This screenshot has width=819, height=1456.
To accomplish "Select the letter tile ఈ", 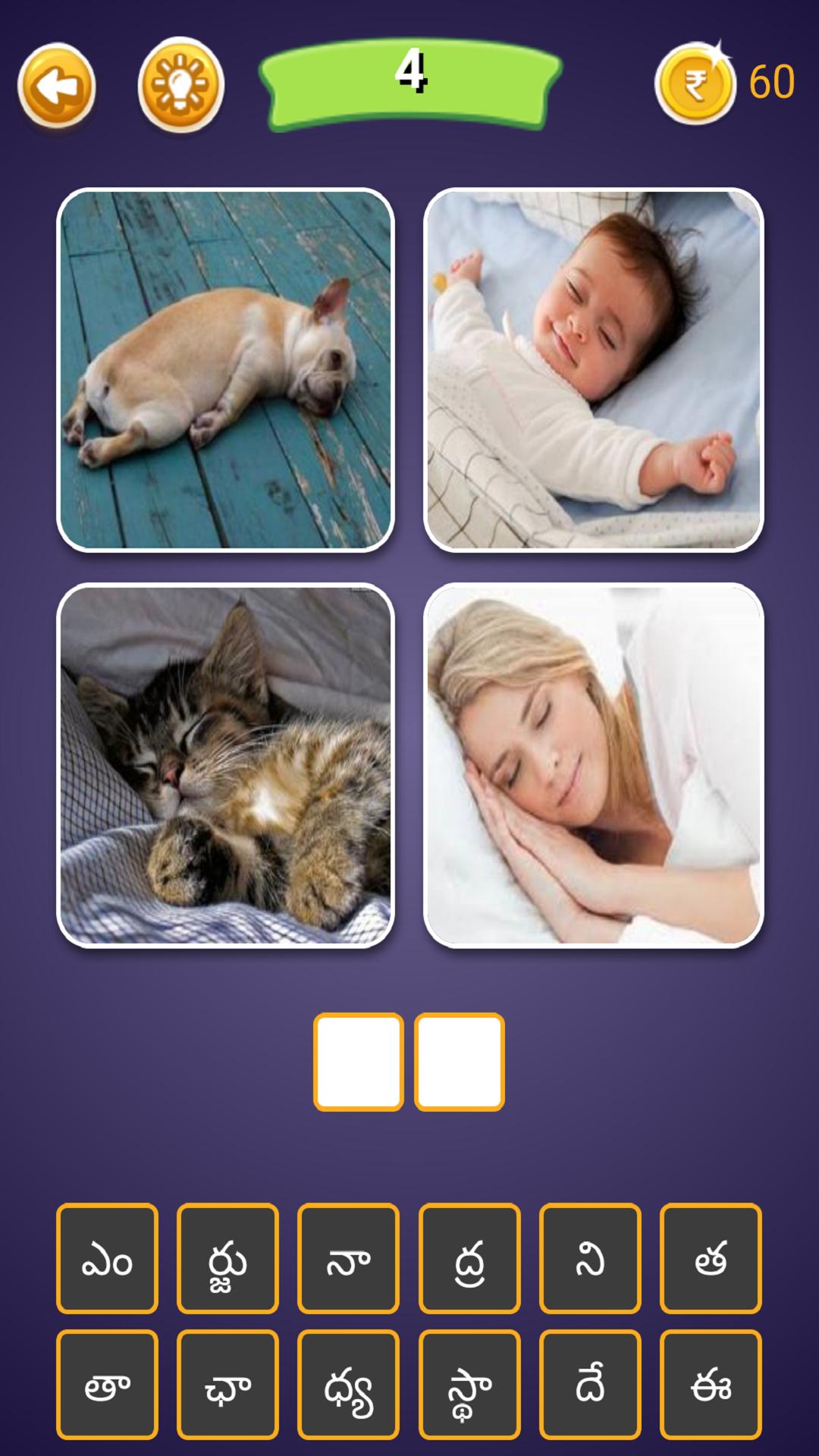I will (x=711, y=1385).
